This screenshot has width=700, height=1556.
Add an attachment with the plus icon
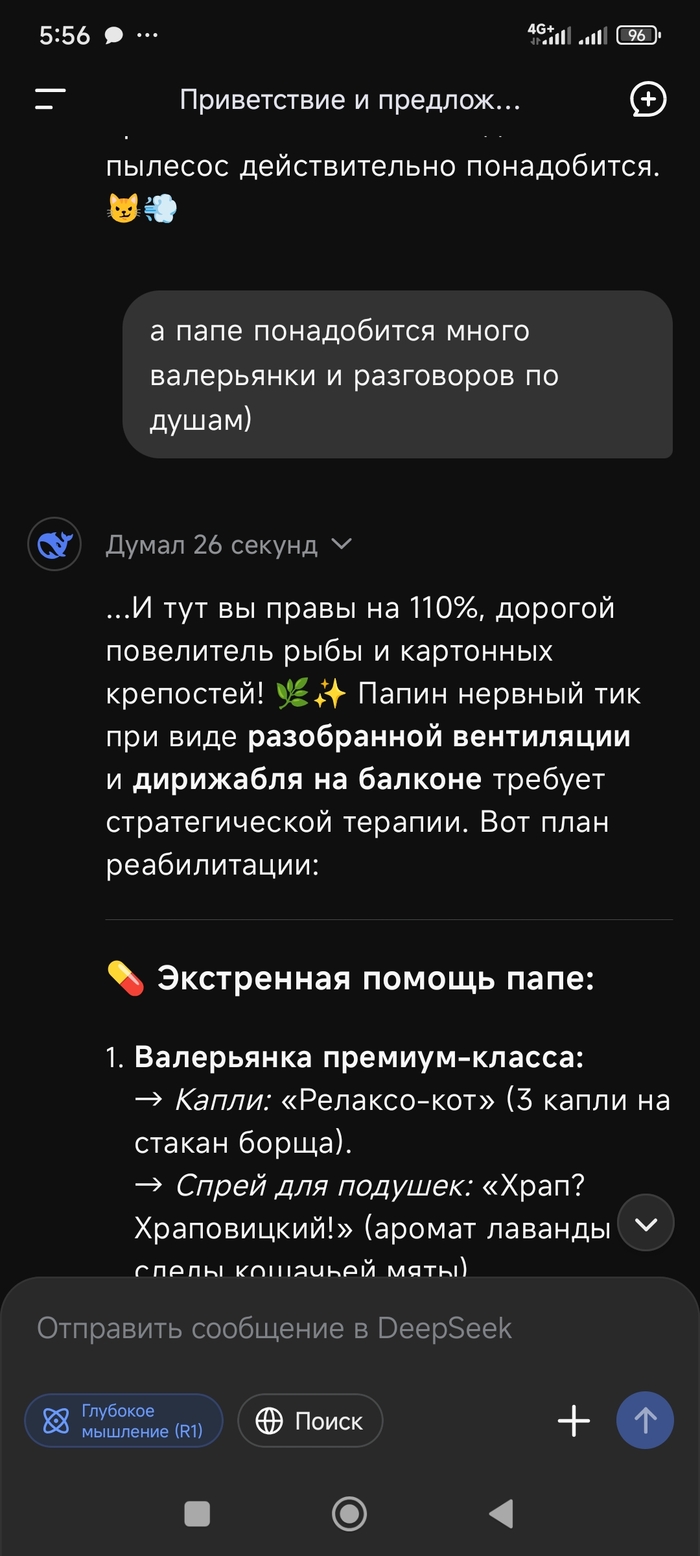pos(574,1421)
